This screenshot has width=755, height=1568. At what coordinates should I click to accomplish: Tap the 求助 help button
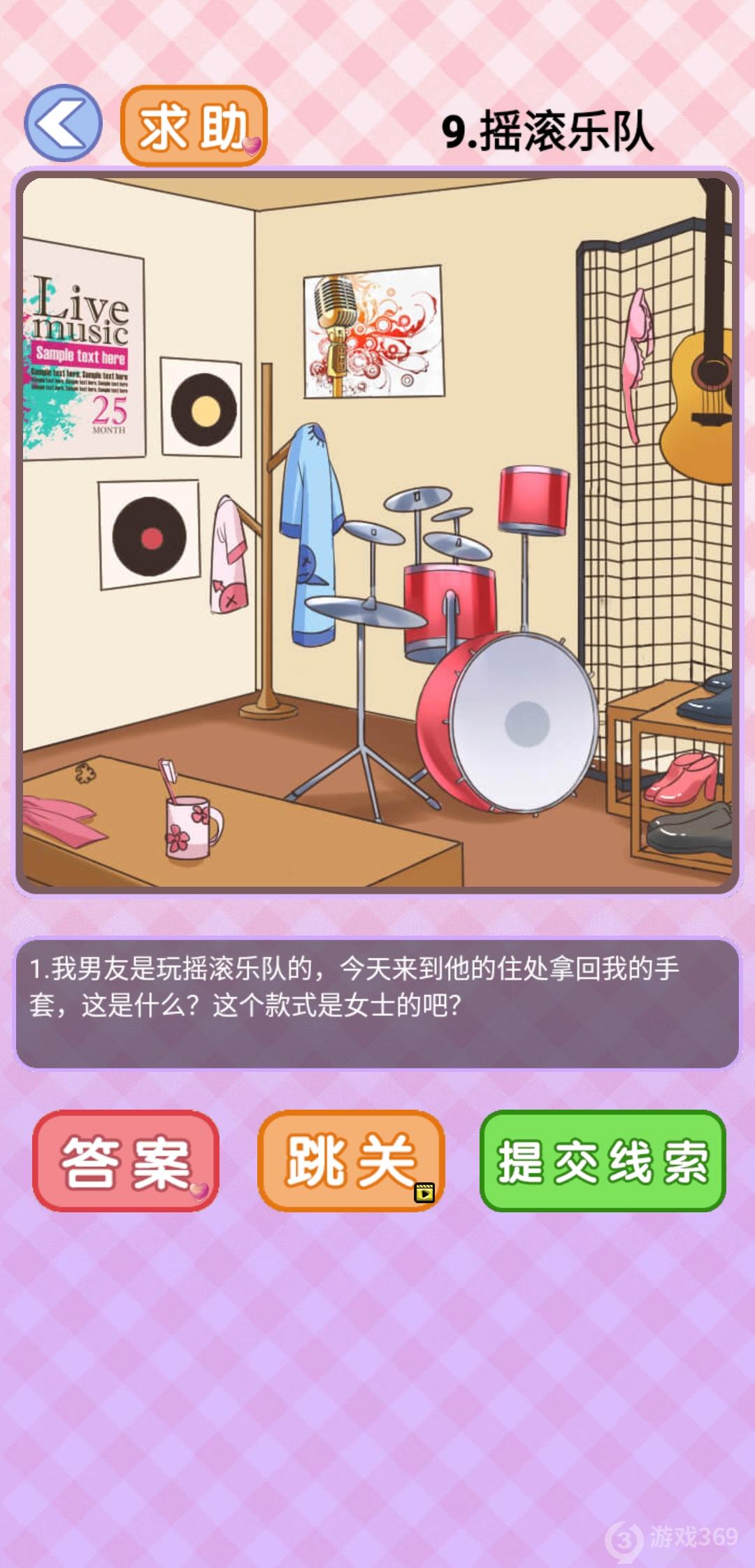pos(194,126)
